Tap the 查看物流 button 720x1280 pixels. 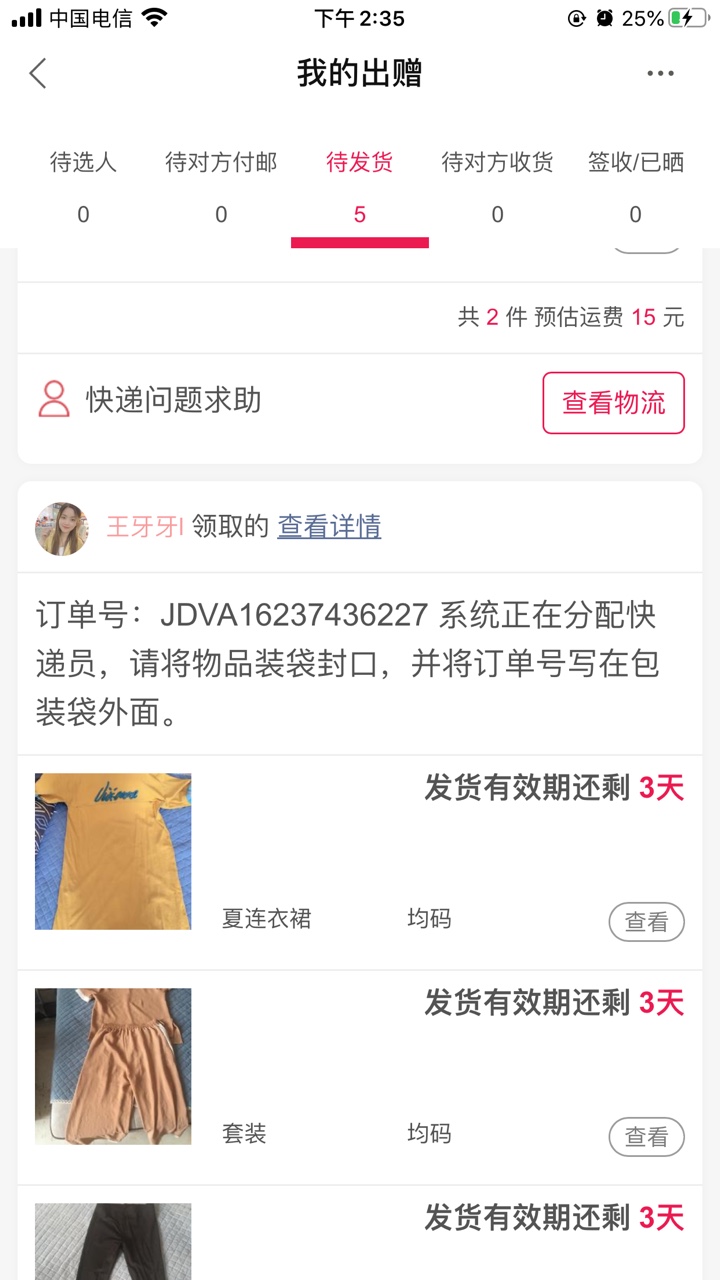click(x=613, y=403)
